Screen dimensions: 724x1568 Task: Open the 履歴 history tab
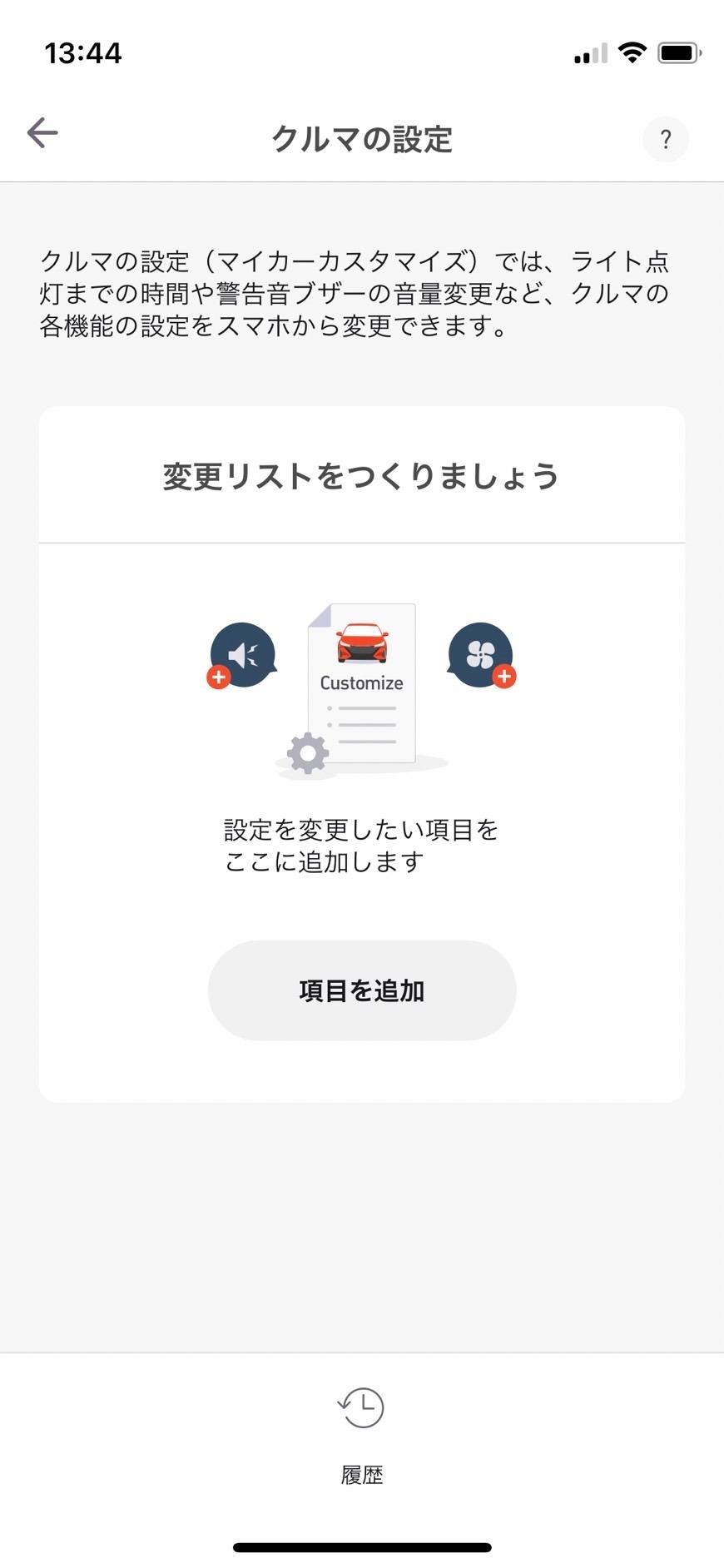[x=362, y=1433]
